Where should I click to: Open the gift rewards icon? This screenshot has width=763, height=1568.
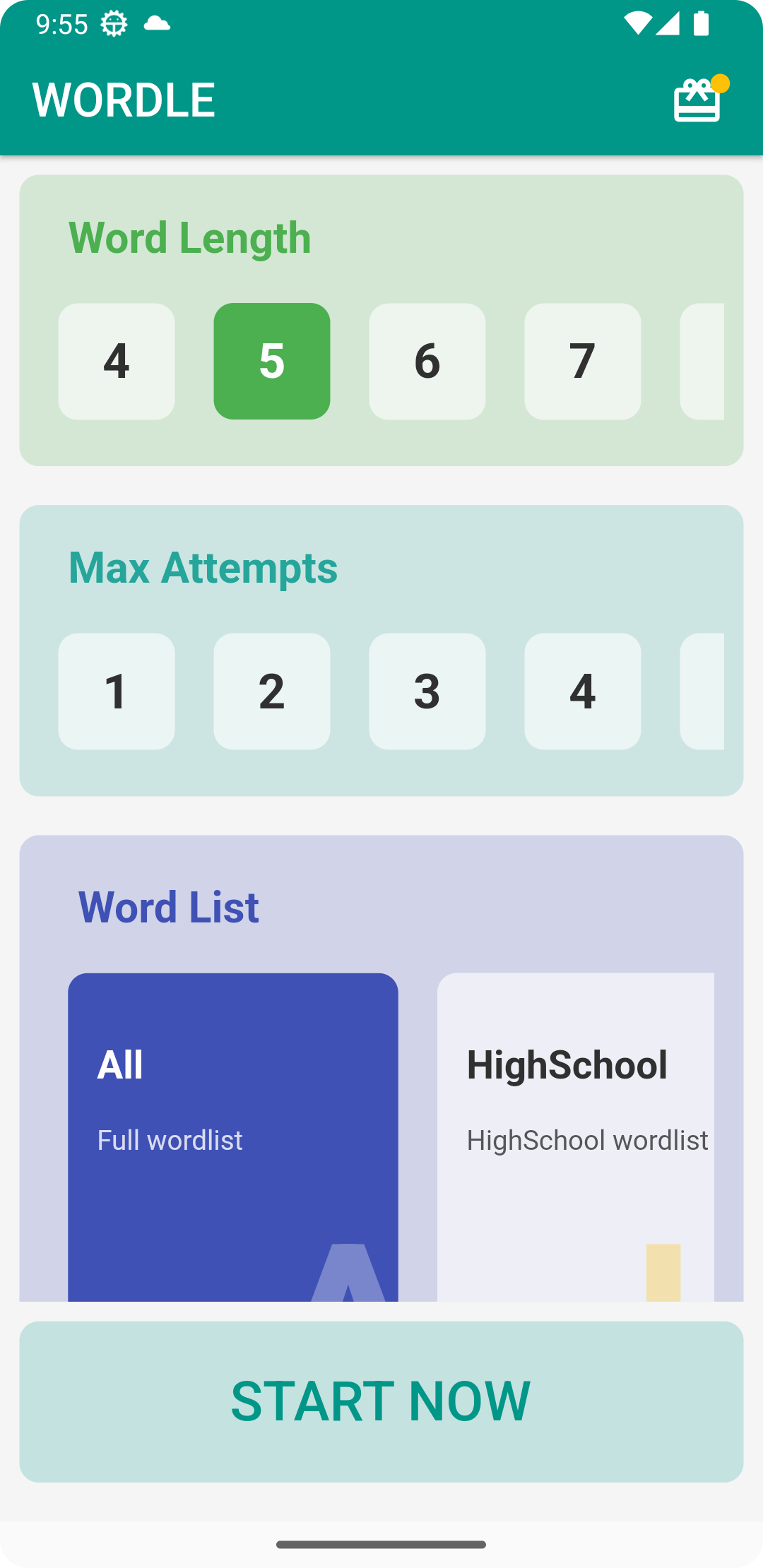coord(697,100)
